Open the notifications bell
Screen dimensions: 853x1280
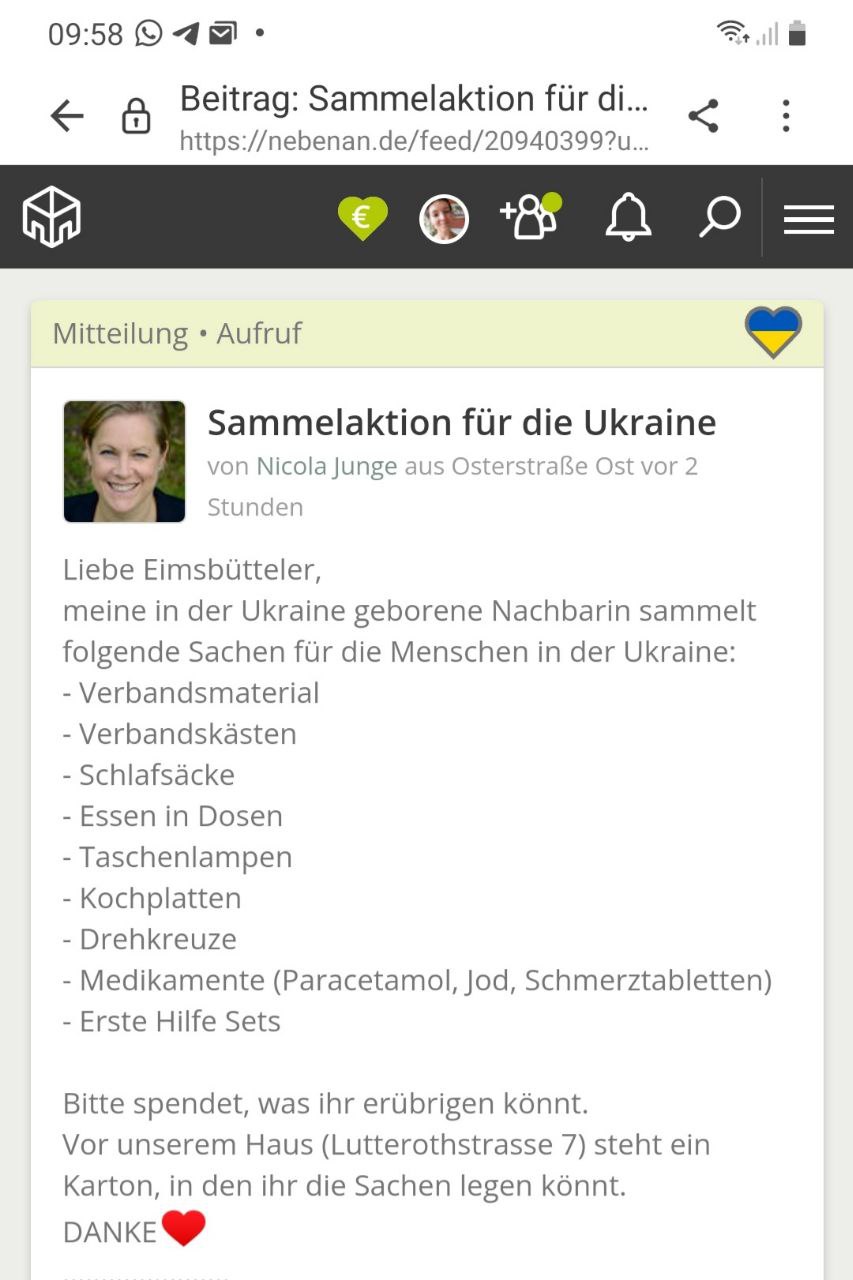(x=628, y=216)
